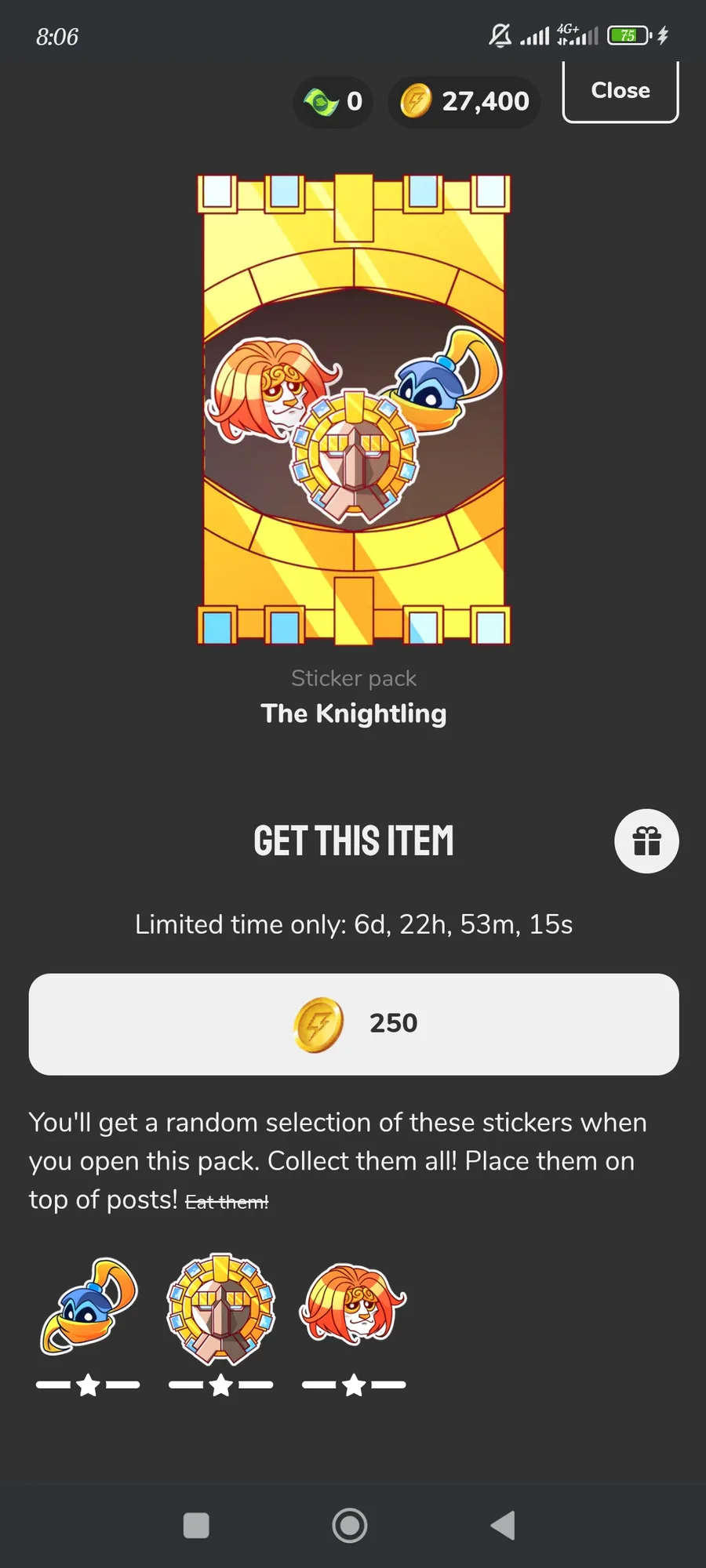706x1568 pixels.
Task: Open the green cash balance
Action: [x=333, y=101]
